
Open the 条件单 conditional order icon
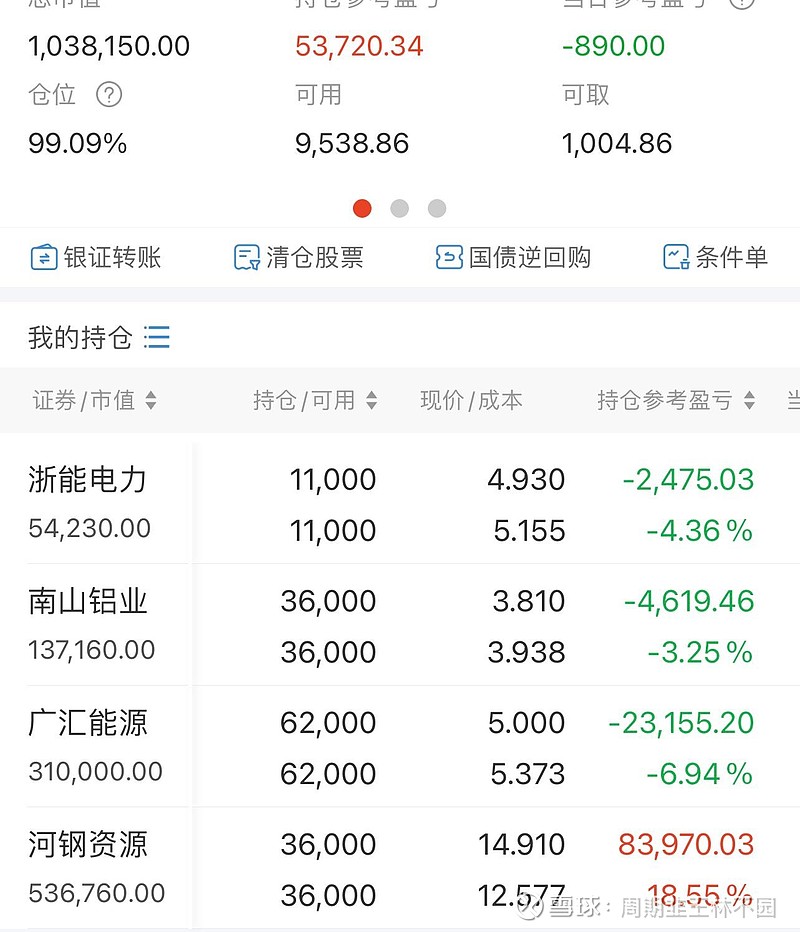click(676, 257)
